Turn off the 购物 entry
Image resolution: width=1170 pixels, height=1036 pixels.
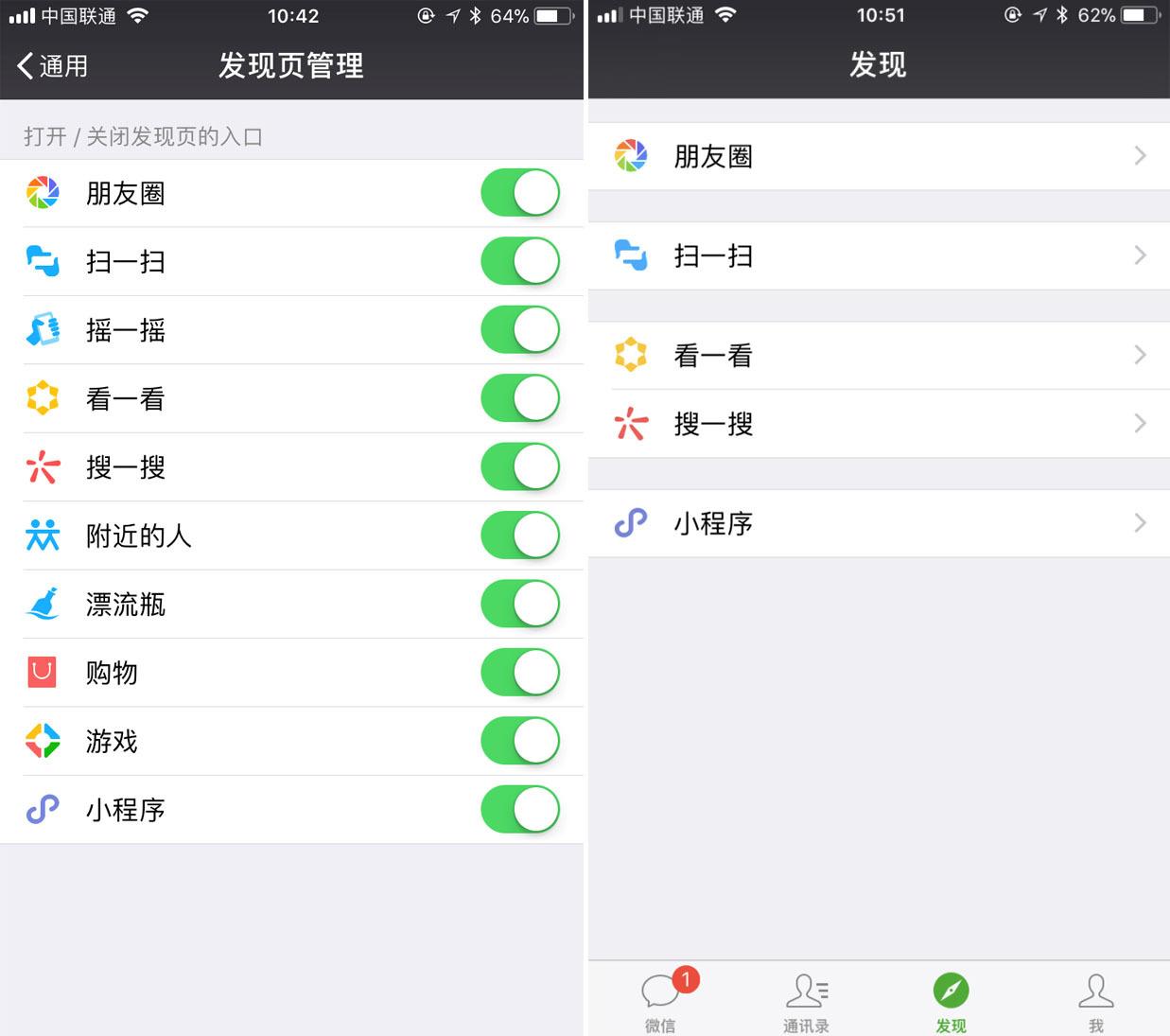[519, 673]
